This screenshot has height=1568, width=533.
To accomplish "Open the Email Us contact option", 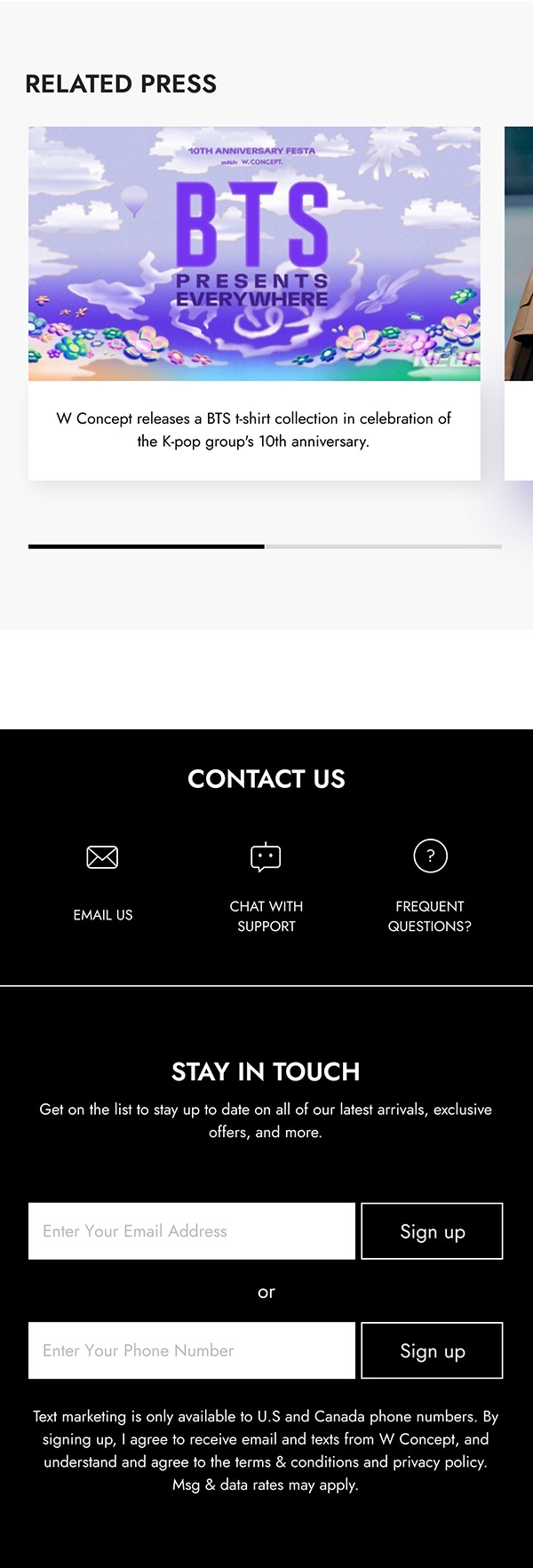I will pyautogui.click(x=103, y=883).
